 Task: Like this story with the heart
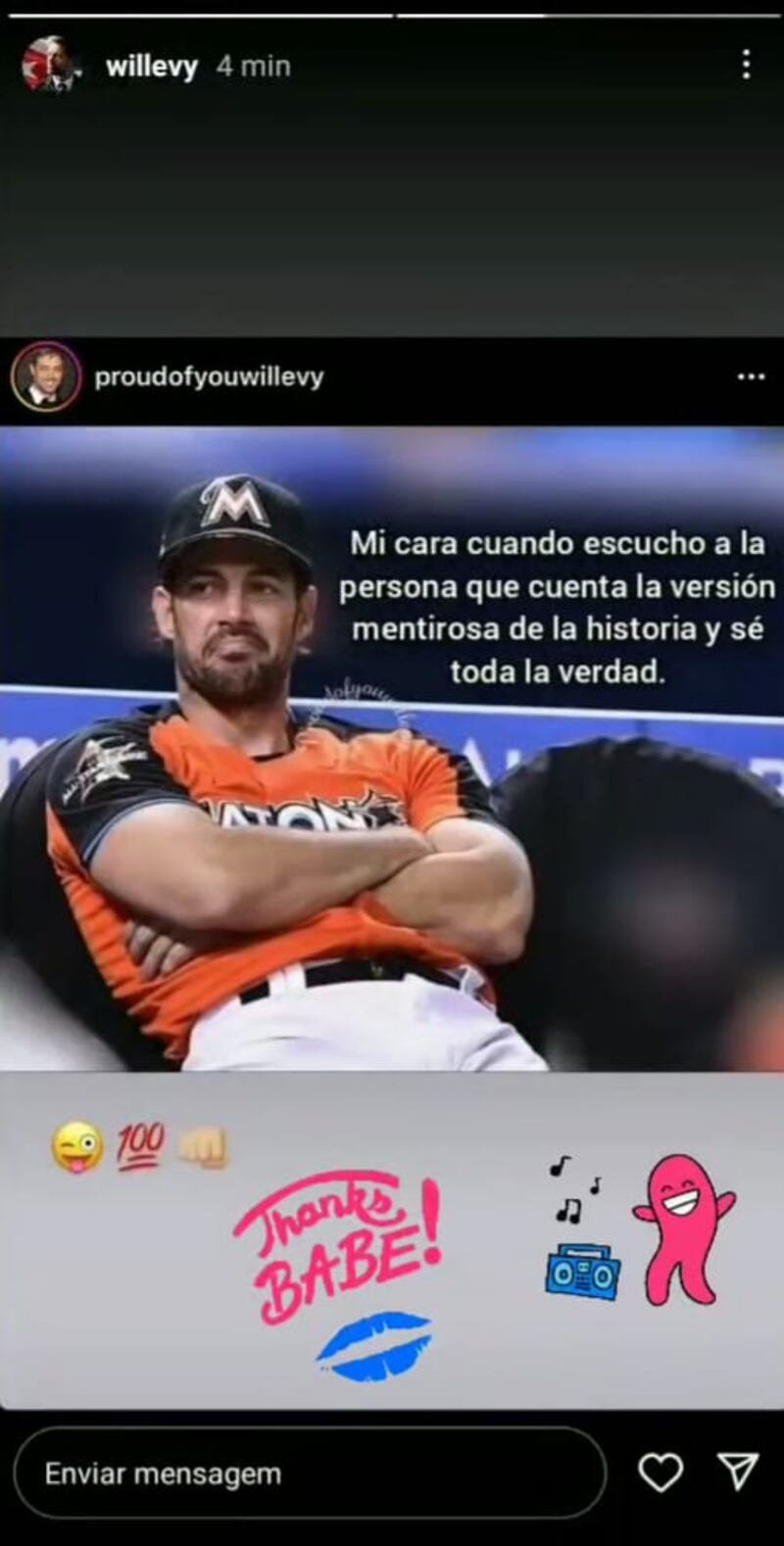(661, 1472)
